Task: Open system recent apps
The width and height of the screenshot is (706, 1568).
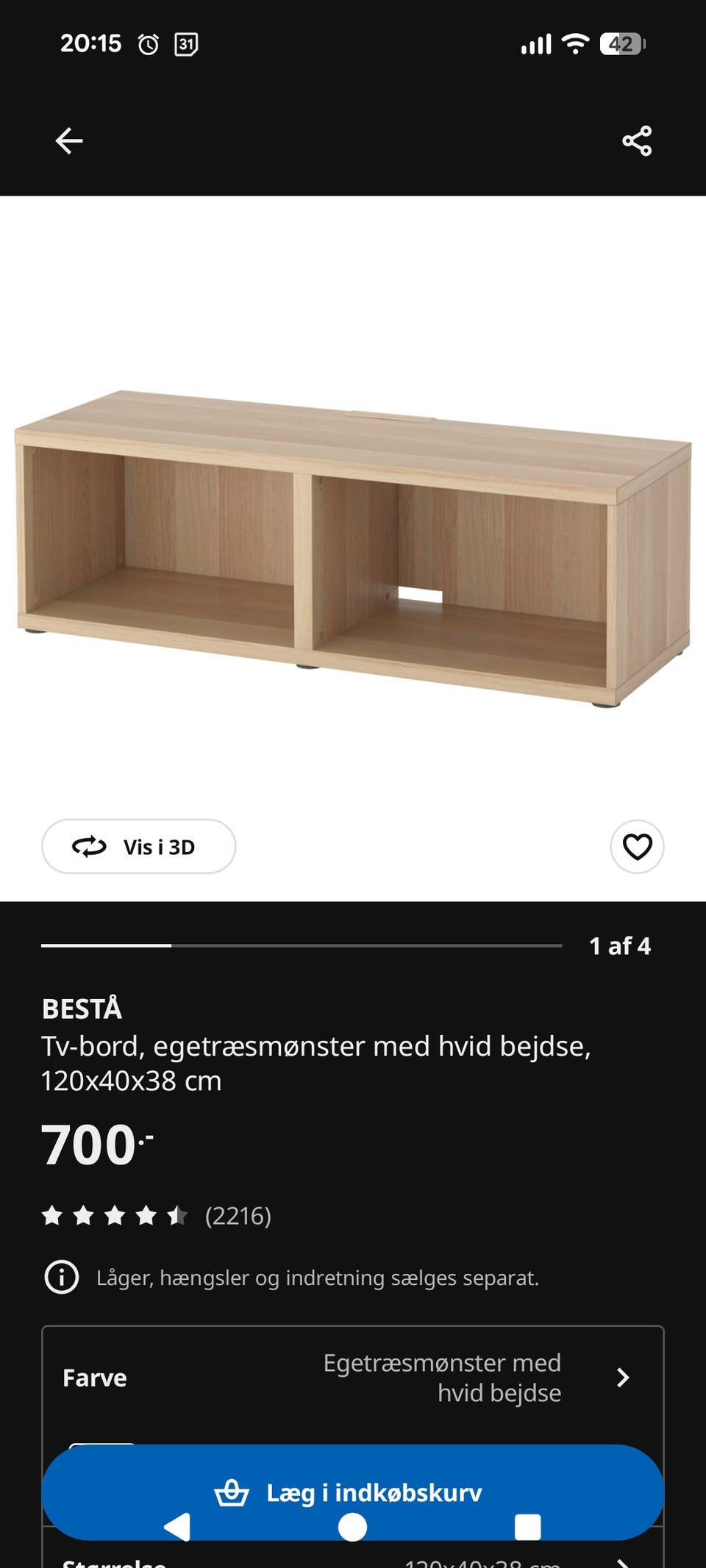Action: [x=527, y=1528]
